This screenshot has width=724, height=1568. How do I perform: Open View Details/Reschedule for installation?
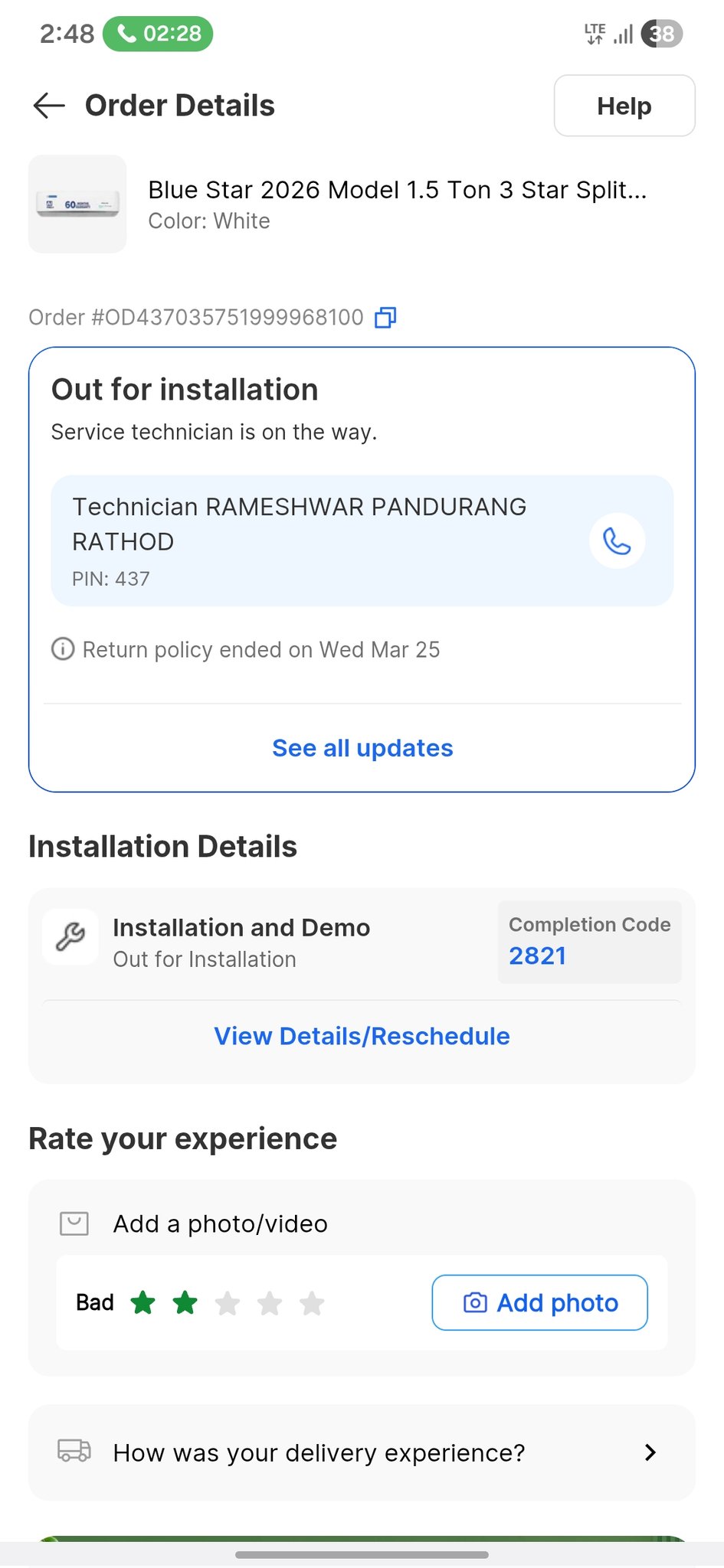point(362,1036)
